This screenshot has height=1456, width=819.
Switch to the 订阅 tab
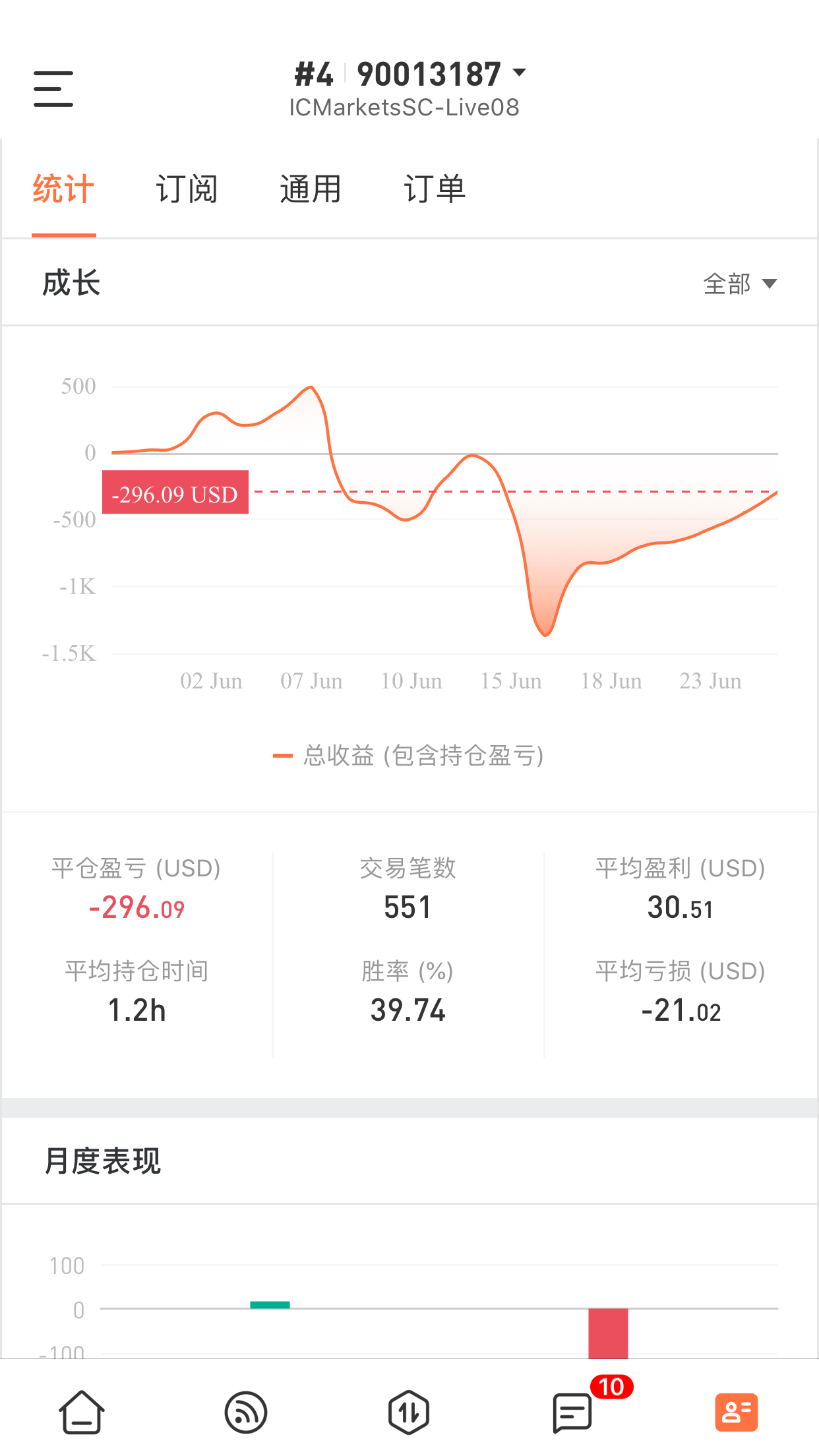(187, 190)
